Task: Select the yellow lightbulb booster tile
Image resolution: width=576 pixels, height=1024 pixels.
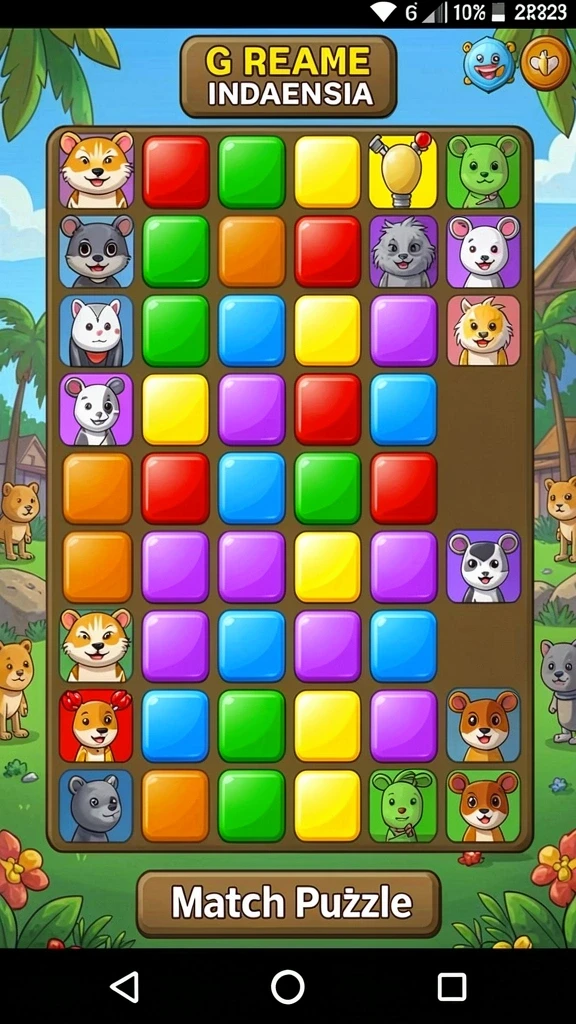Action: (x=403, y=171)
